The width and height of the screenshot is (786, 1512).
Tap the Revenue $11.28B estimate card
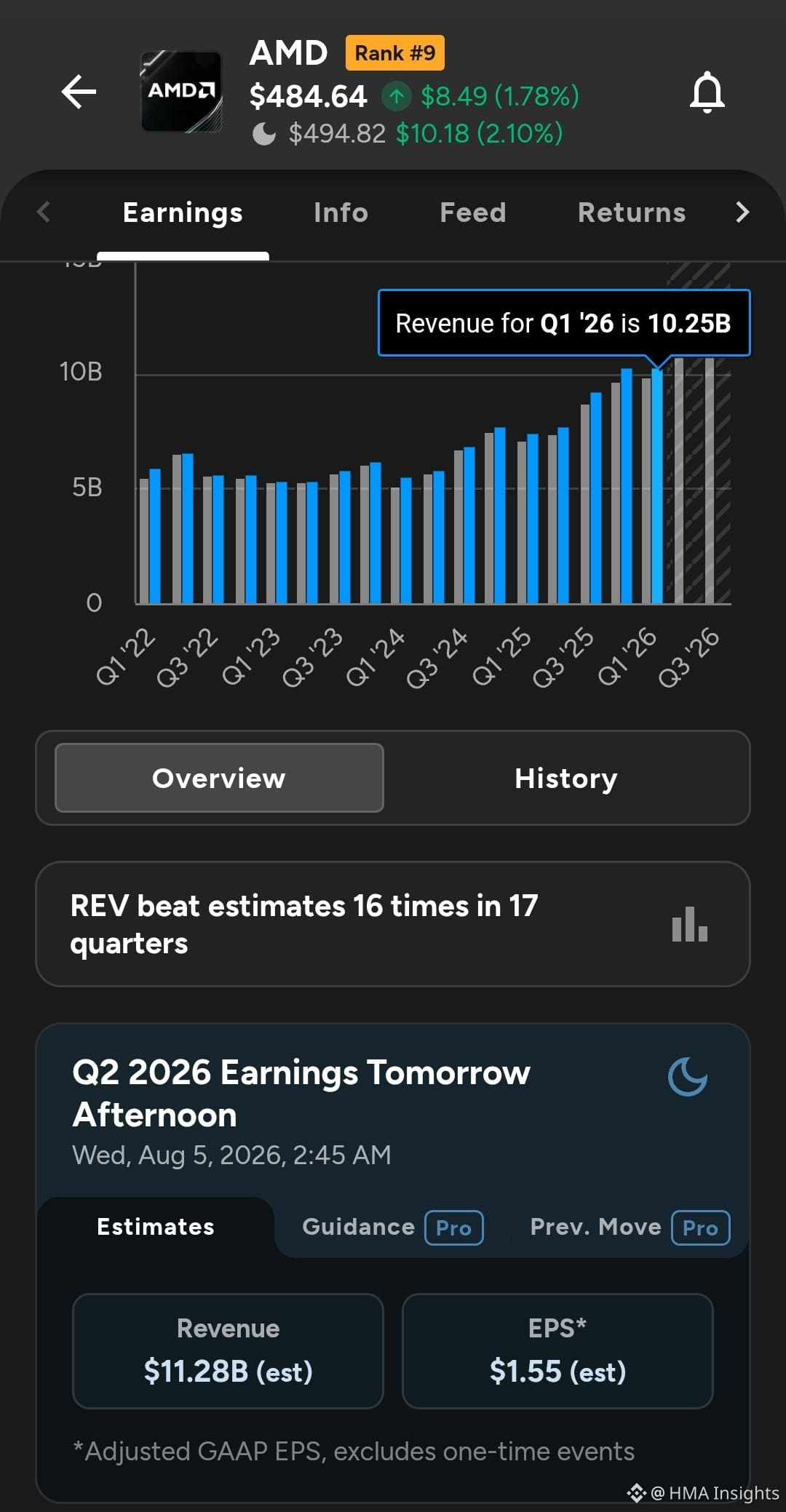(x=228, y=1351)
